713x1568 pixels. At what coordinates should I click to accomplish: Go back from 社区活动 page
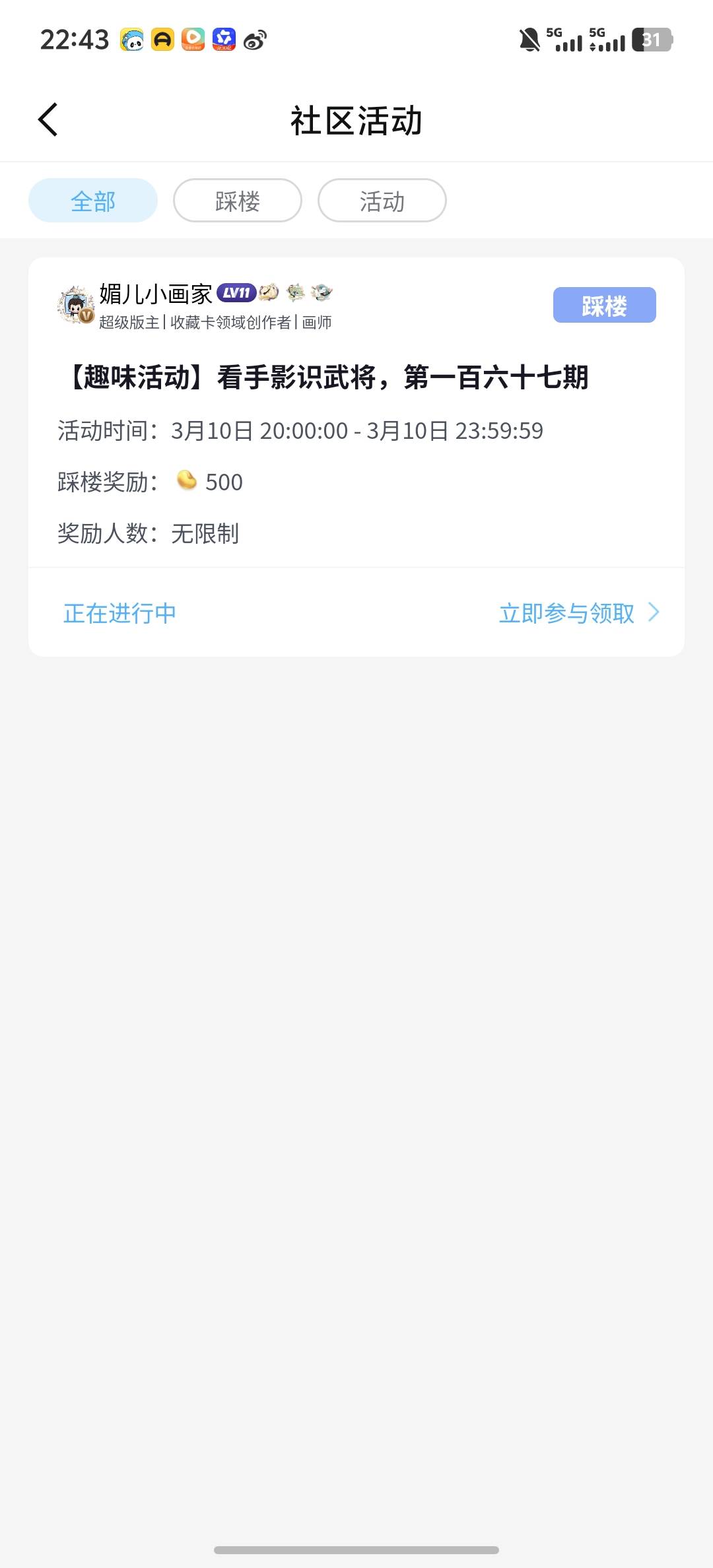48,120
